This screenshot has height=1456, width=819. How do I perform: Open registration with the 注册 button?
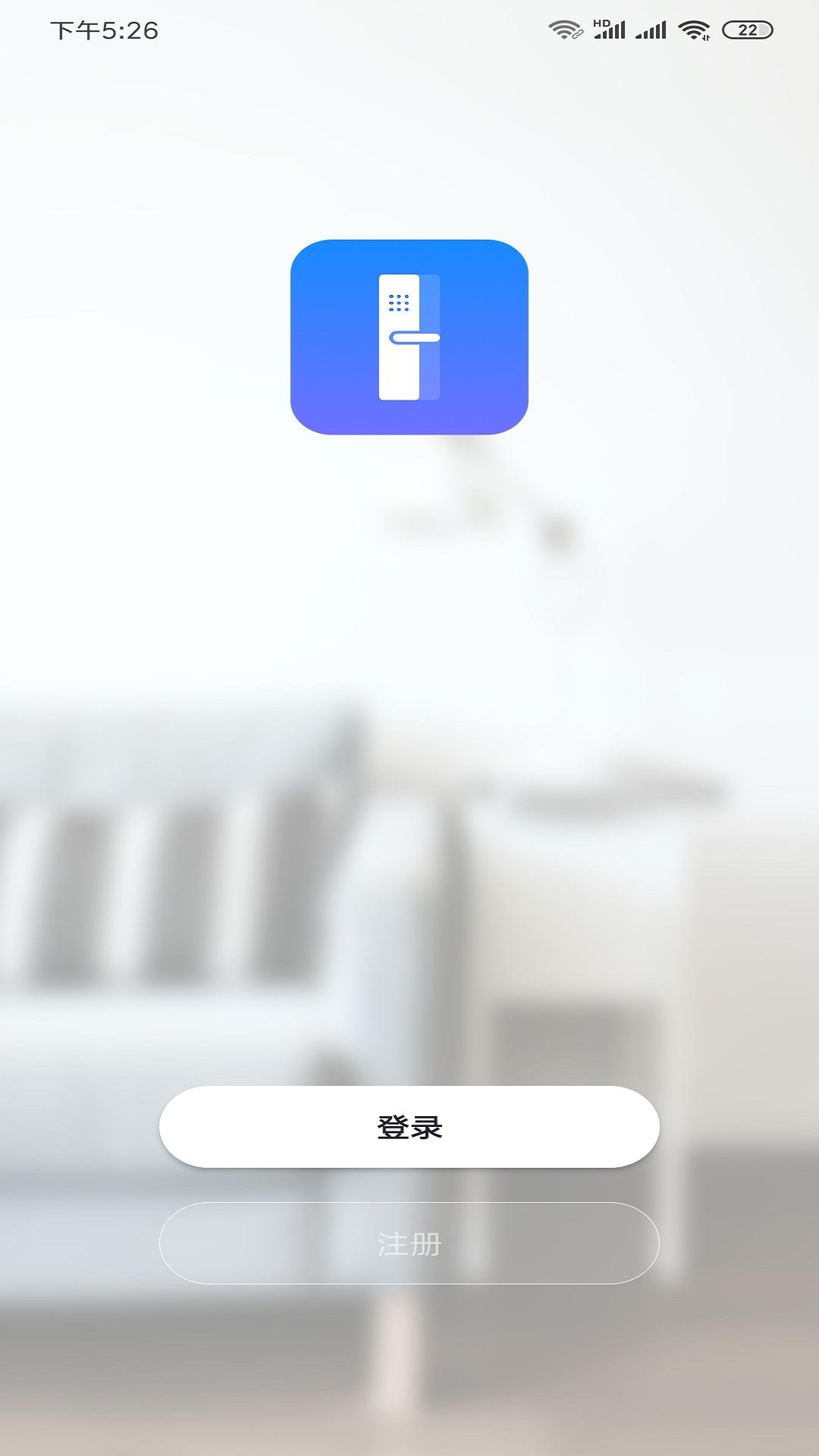409,1244
